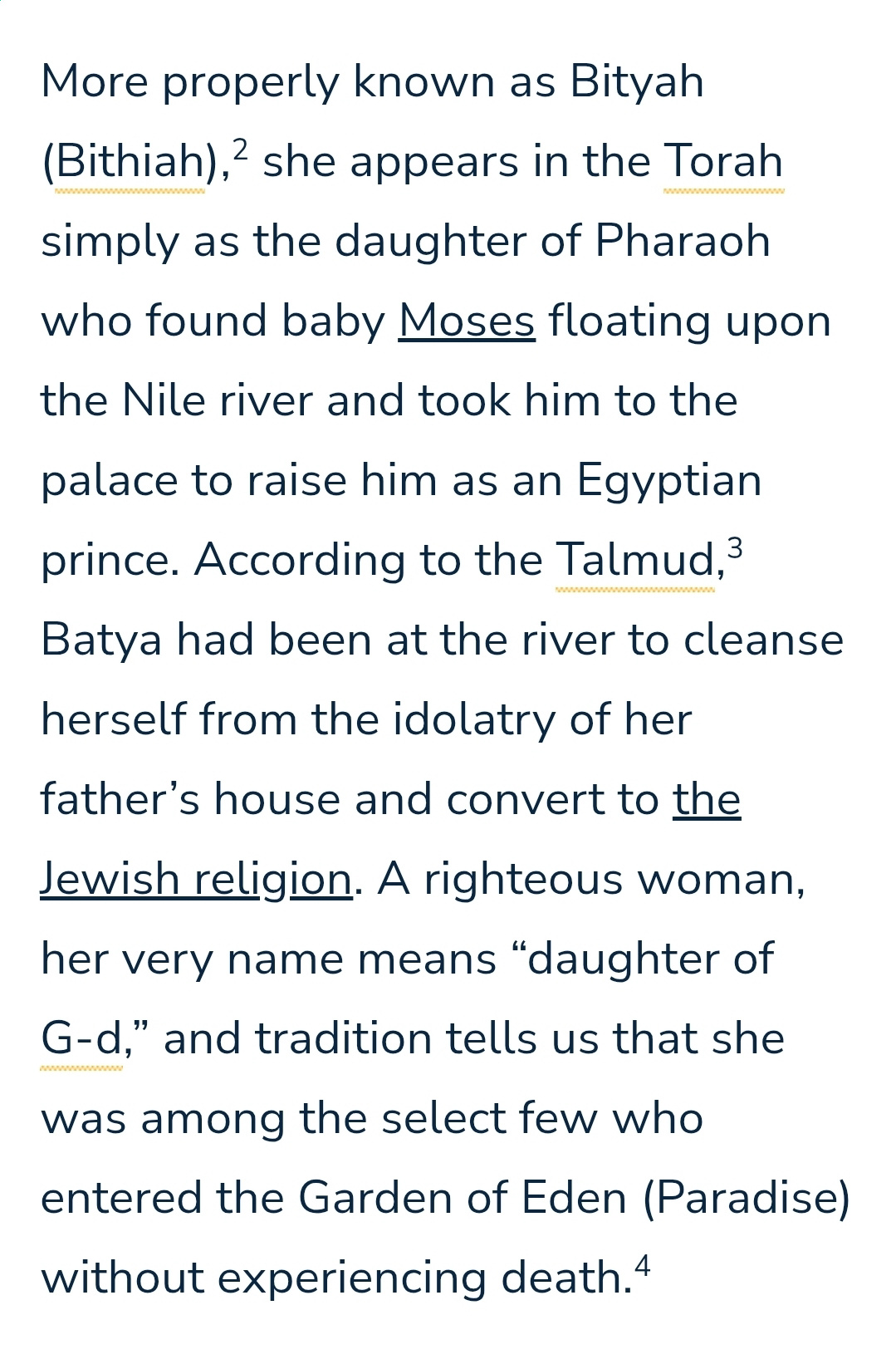Open footnote 2 reference
896x1359 pixels.
[240, 150]
